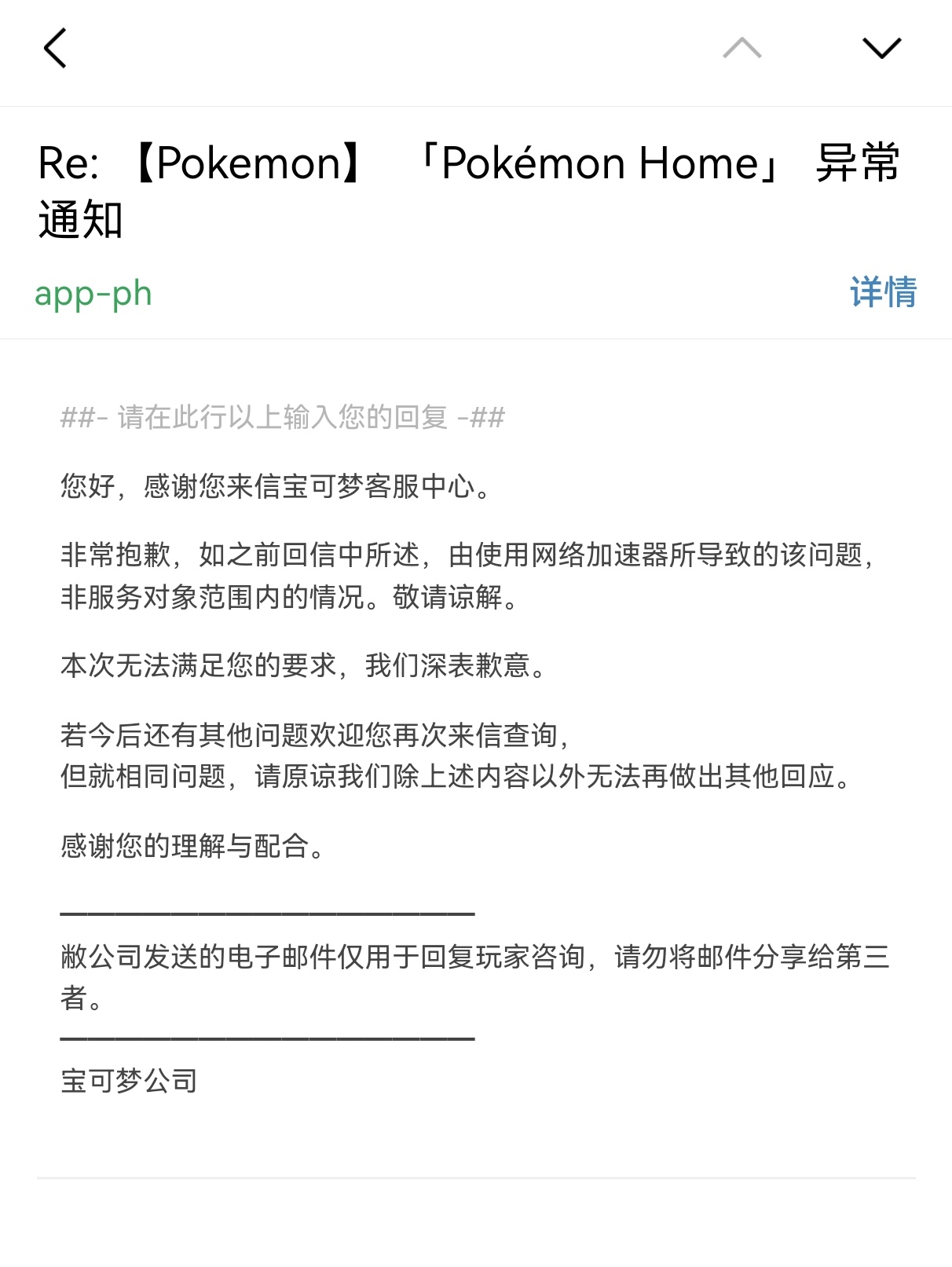Jump to the next email
Screen dimensions: 952x1267
pyautogui.click(x=881, y=48)
